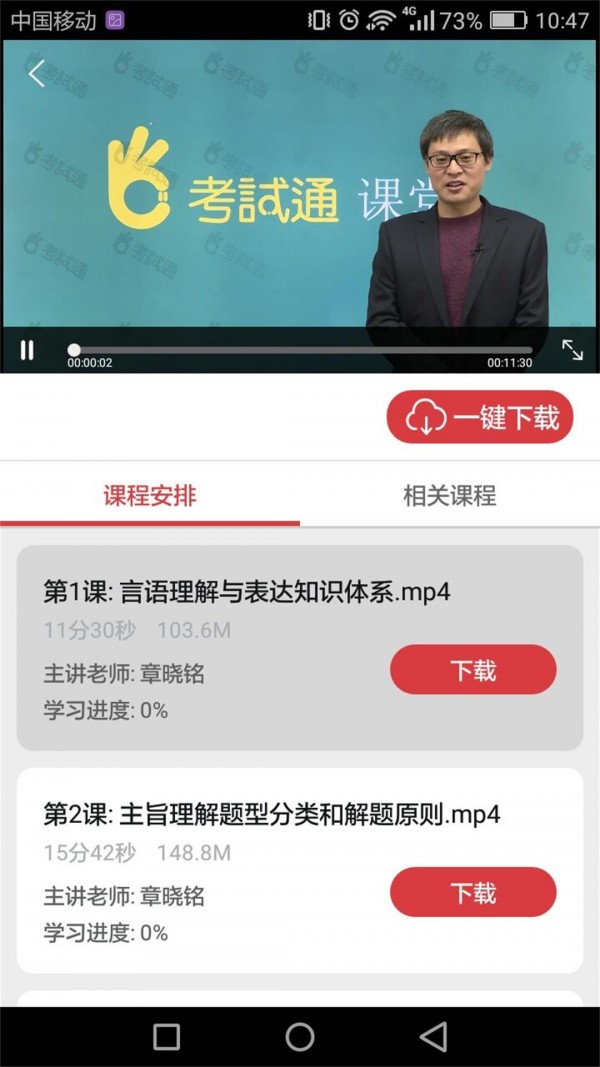This screenshot has height=1067, width=600.
Task: Tap the video progress bar to seek
Action: pos(300,350)
